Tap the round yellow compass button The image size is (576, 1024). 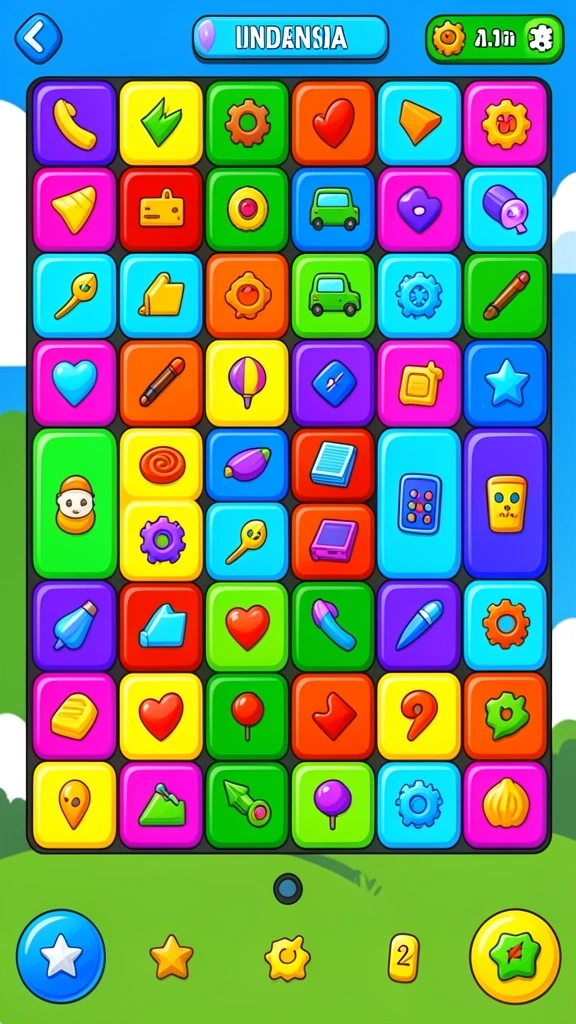pos(515,956)
